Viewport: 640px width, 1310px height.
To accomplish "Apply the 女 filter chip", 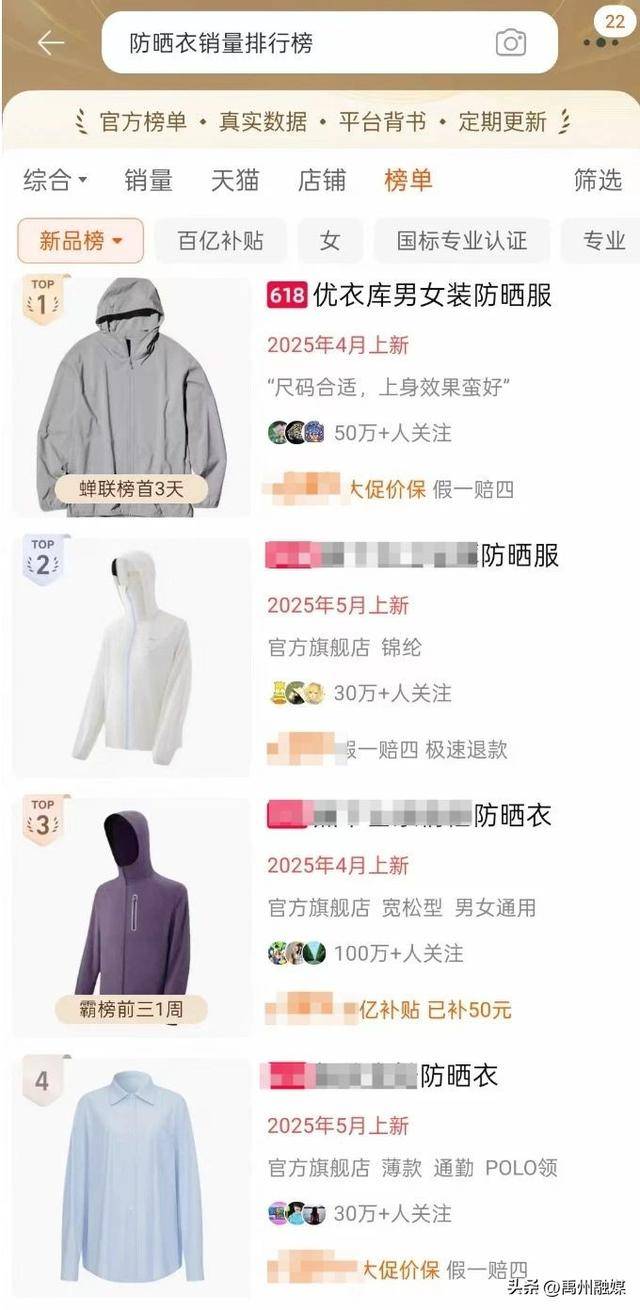I will coord(330,241).
